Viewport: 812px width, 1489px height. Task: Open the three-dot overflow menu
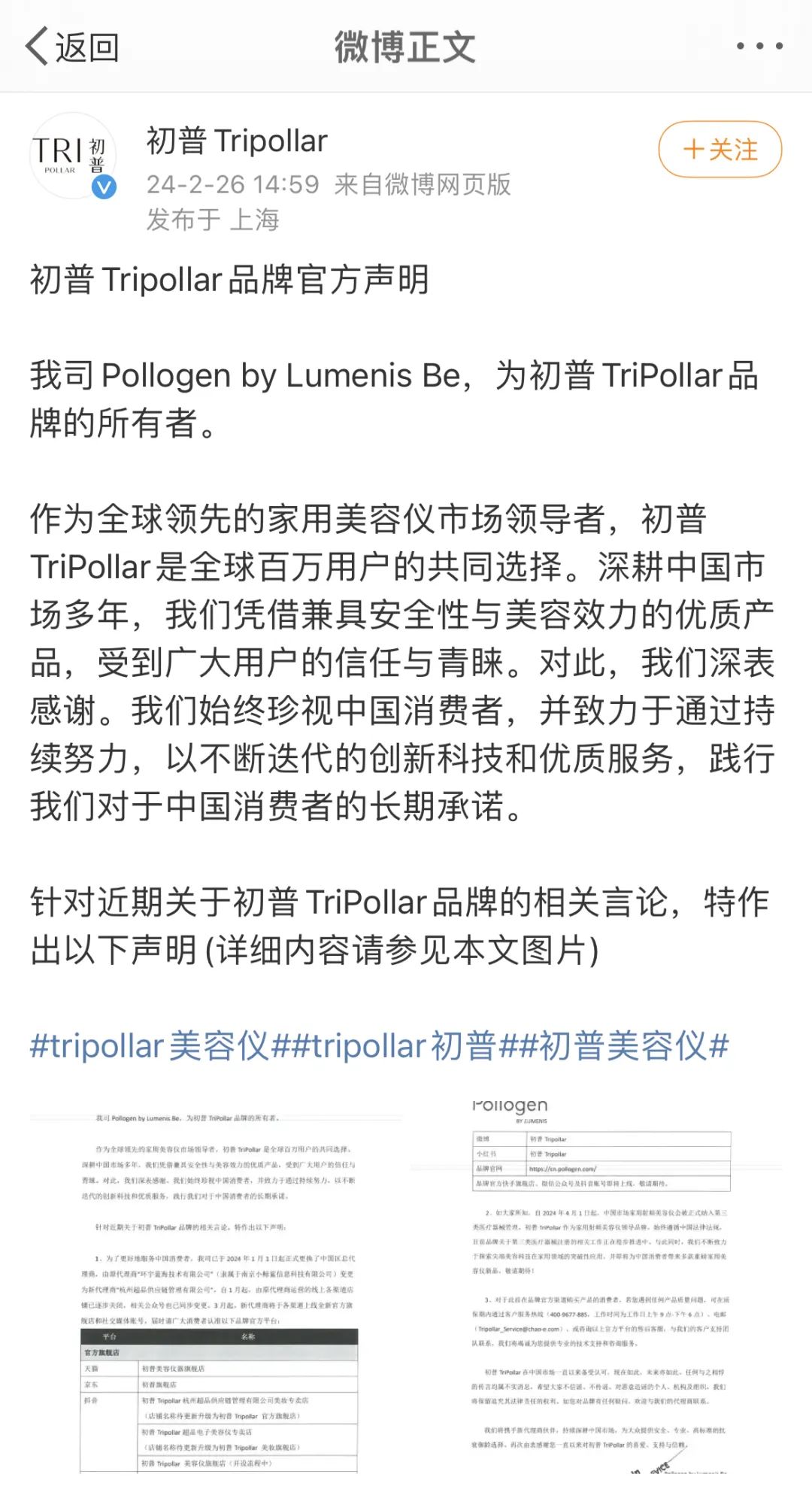click(759, 46)
